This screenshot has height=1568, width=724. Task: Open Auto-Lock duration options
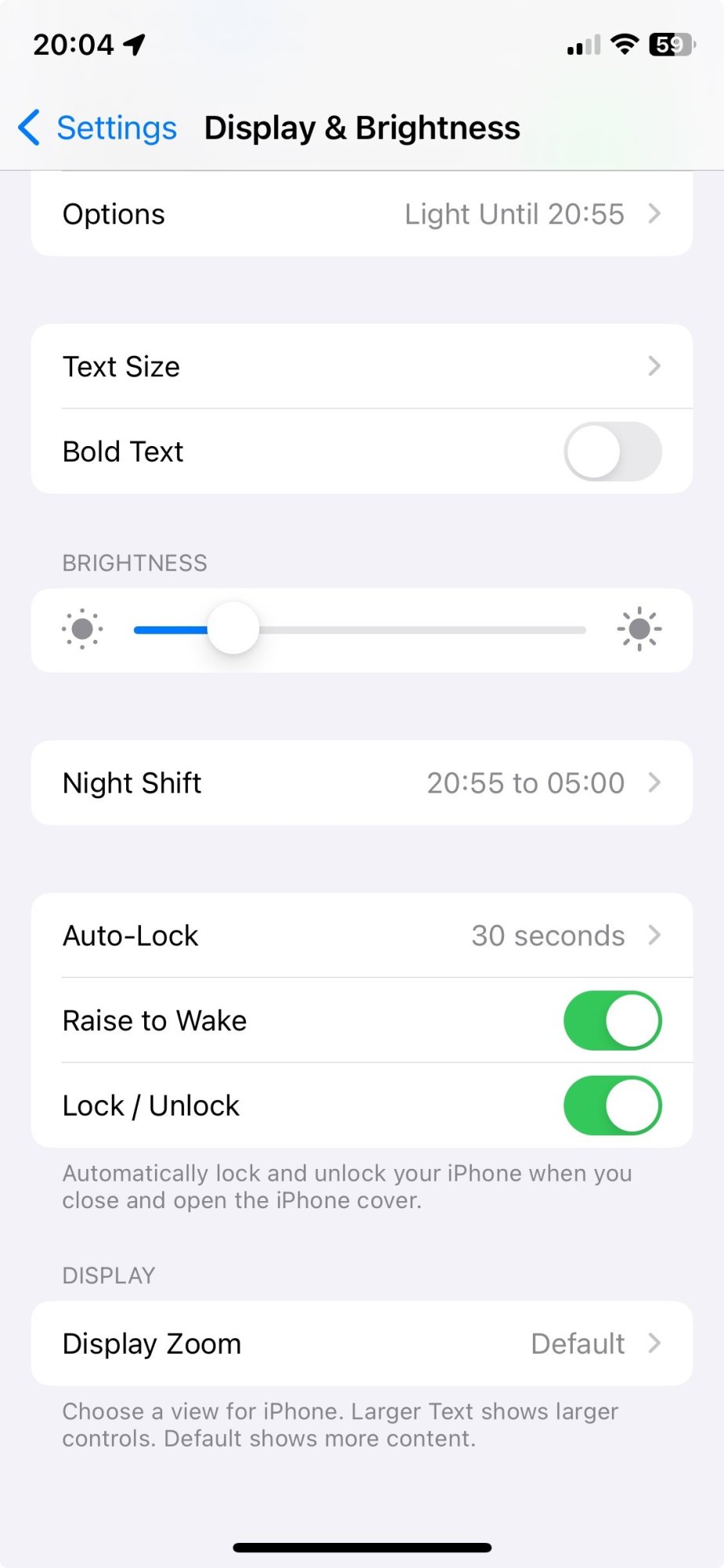point(361,935)
